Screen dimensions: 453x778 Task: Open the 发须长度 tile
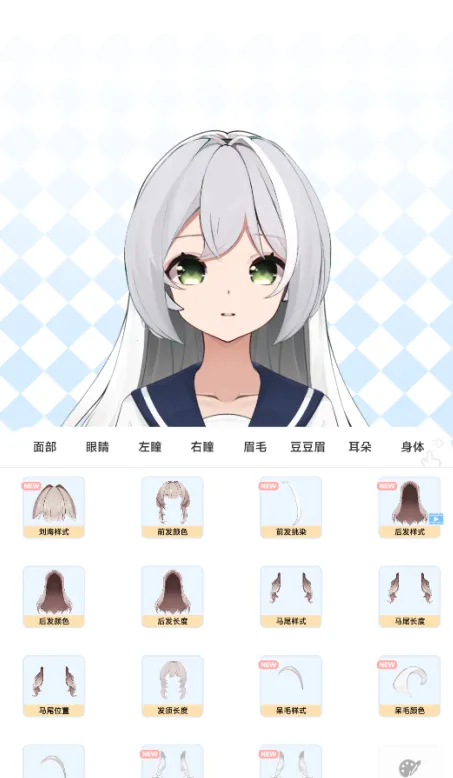pyautogui.click(x=172, y=686)
